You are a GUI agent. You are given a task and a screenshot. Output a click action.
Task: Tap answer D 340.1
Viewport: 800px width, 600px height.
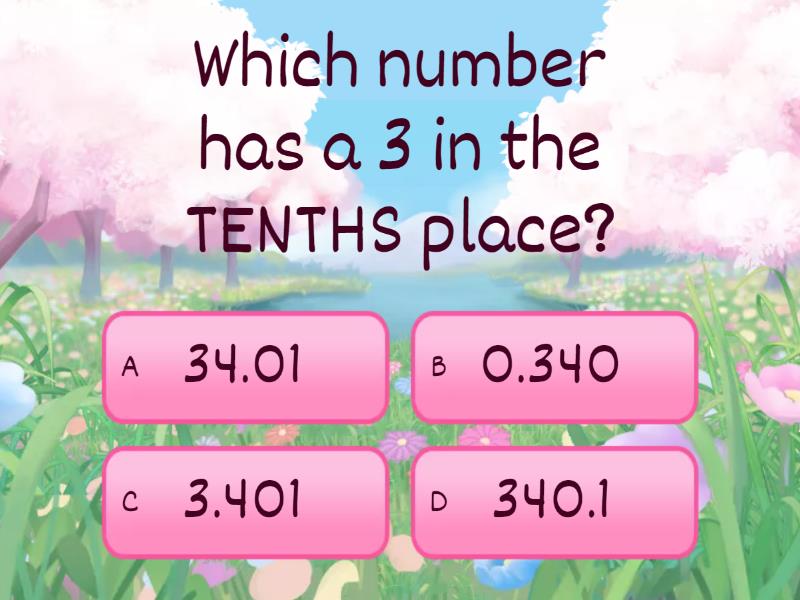[x=554, y=502]
